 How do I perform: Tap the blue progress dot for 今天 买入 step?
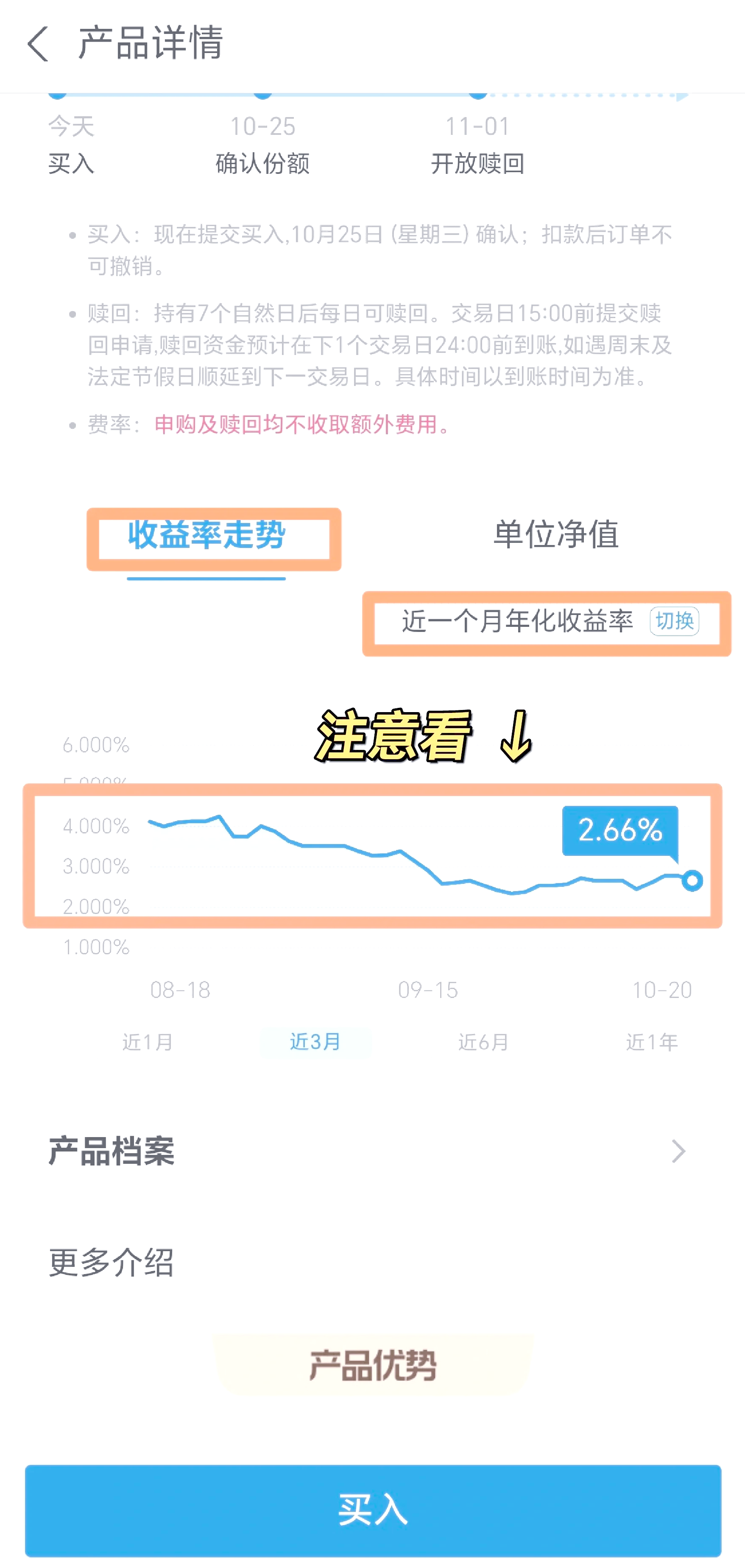(58, 94)
